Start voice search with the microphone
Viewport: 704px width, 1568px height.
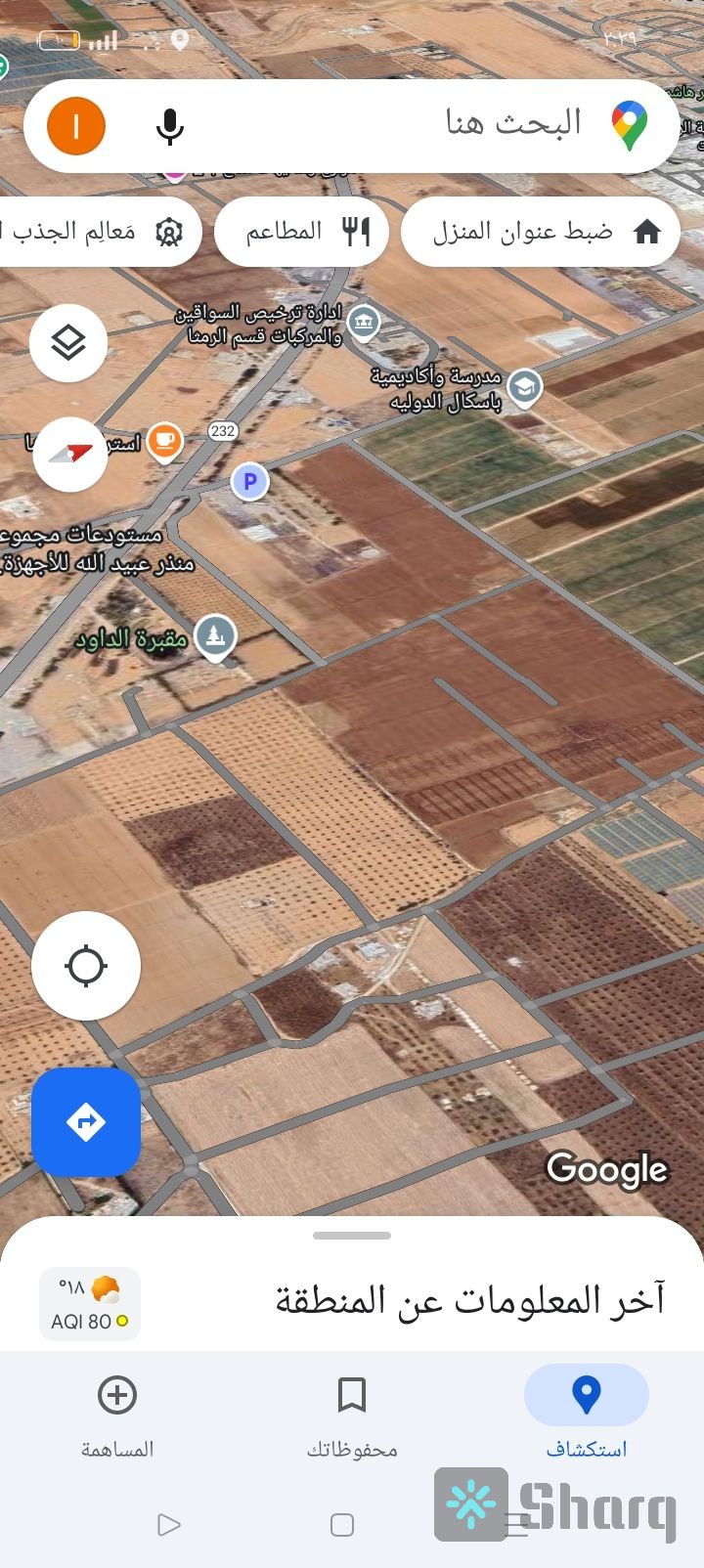pyautogui.click(x=170, y=126)
